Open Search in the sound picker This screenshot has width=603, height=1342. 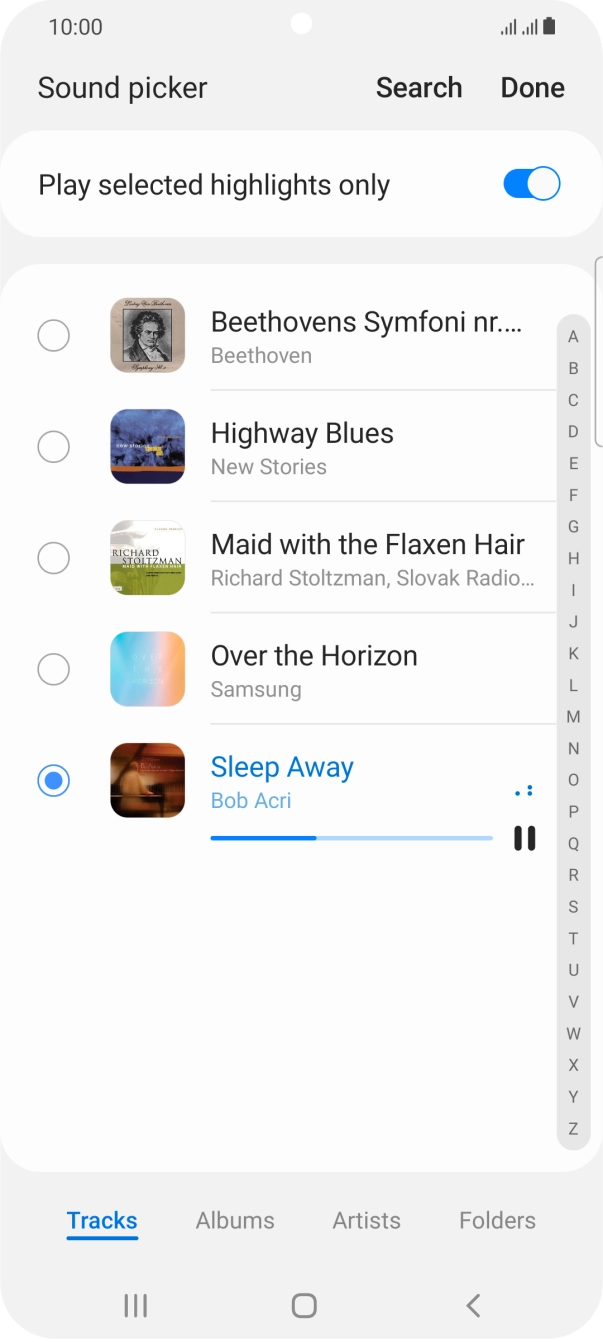[x=419, y=88]
